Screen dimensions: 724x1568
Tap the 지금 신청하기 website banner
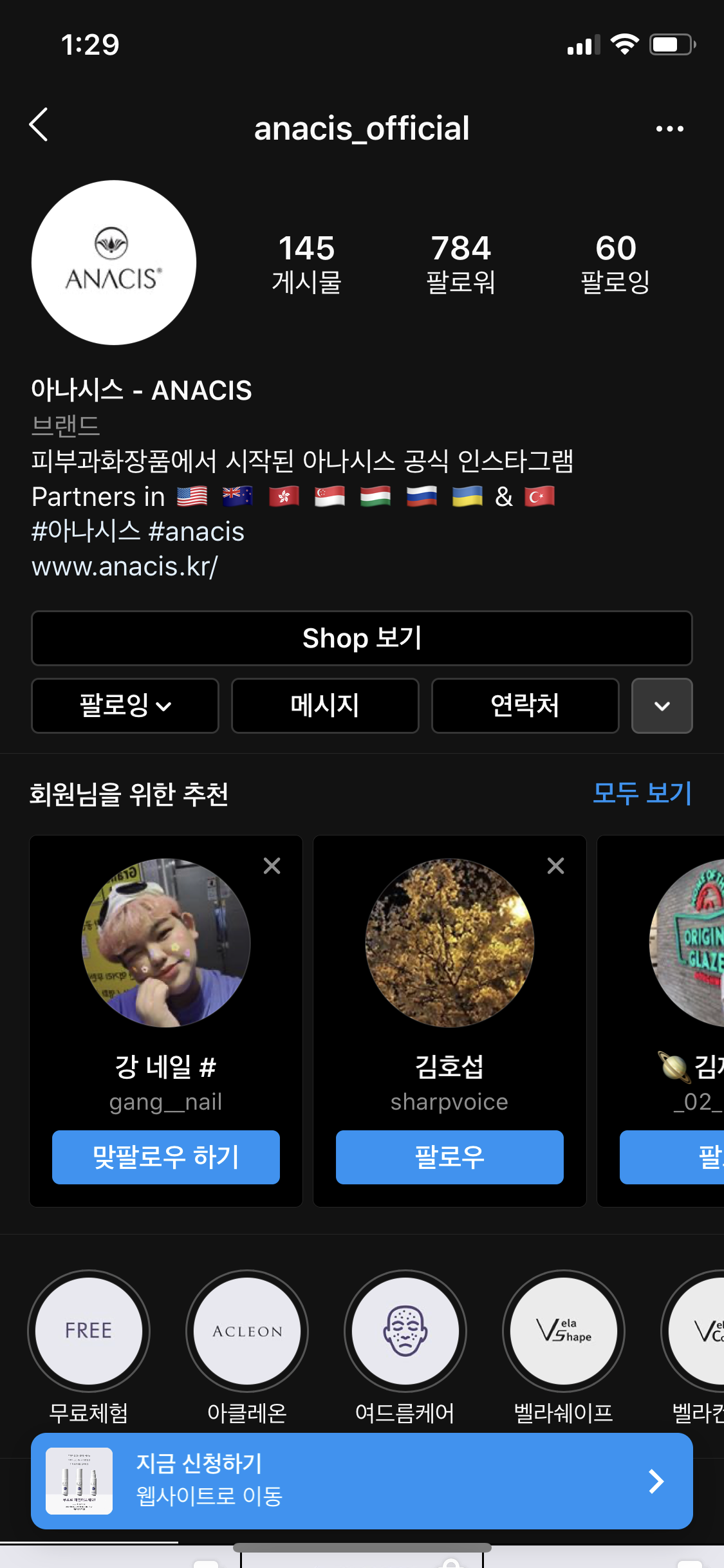[x=362, y=1480]
